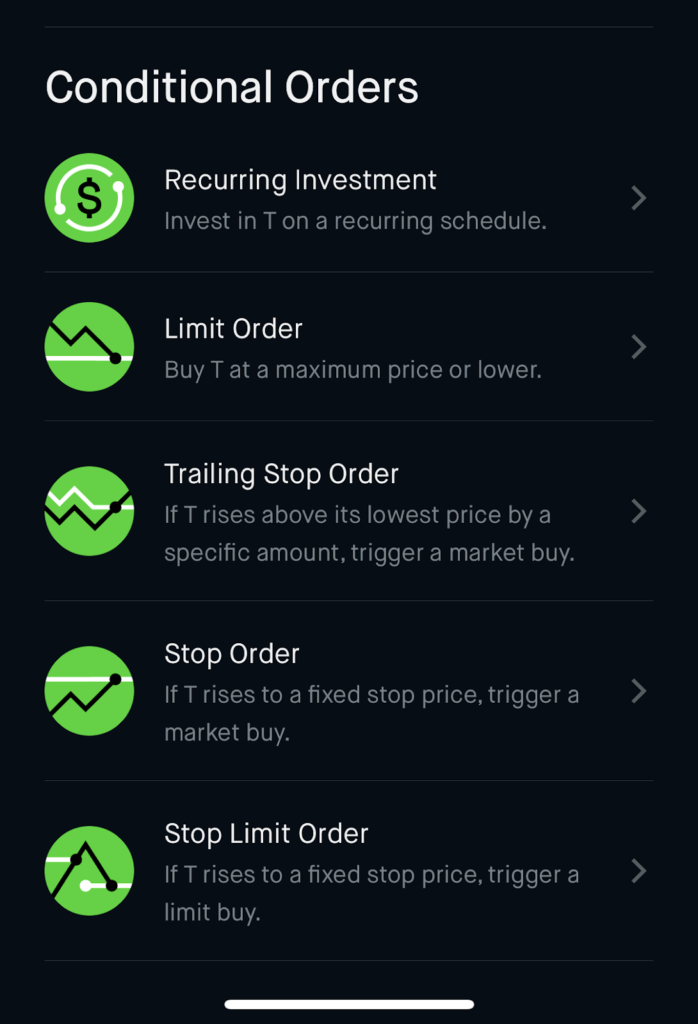Open the Stop Order row

point(348,691)
